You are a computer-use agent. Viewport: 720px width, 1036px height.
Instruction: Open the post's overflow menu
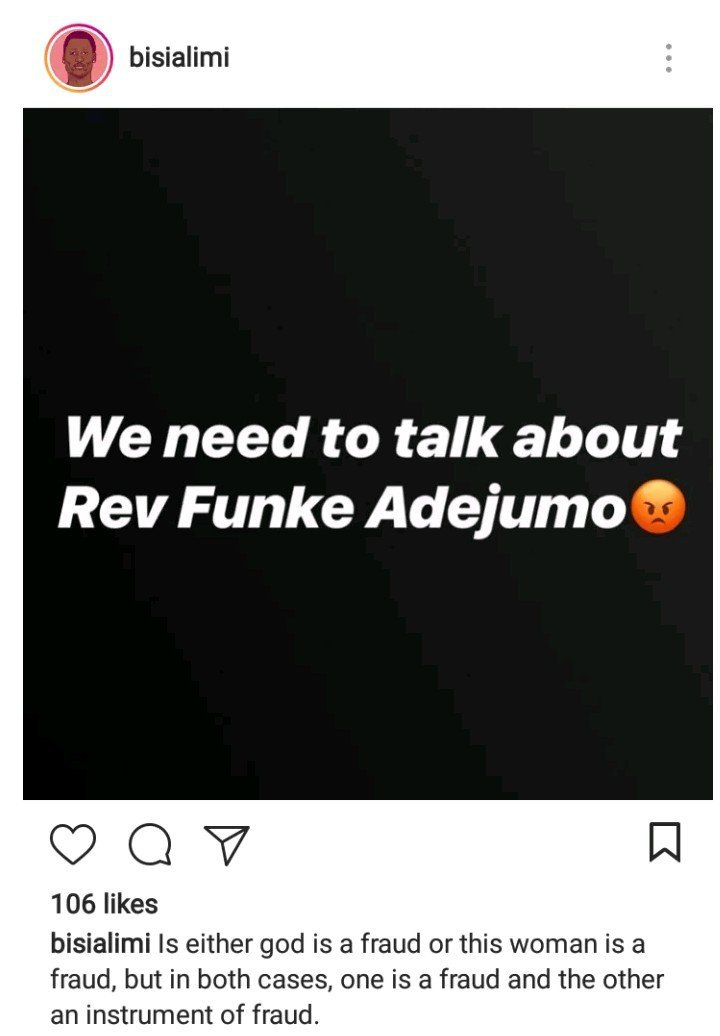(x=668, y=58)
